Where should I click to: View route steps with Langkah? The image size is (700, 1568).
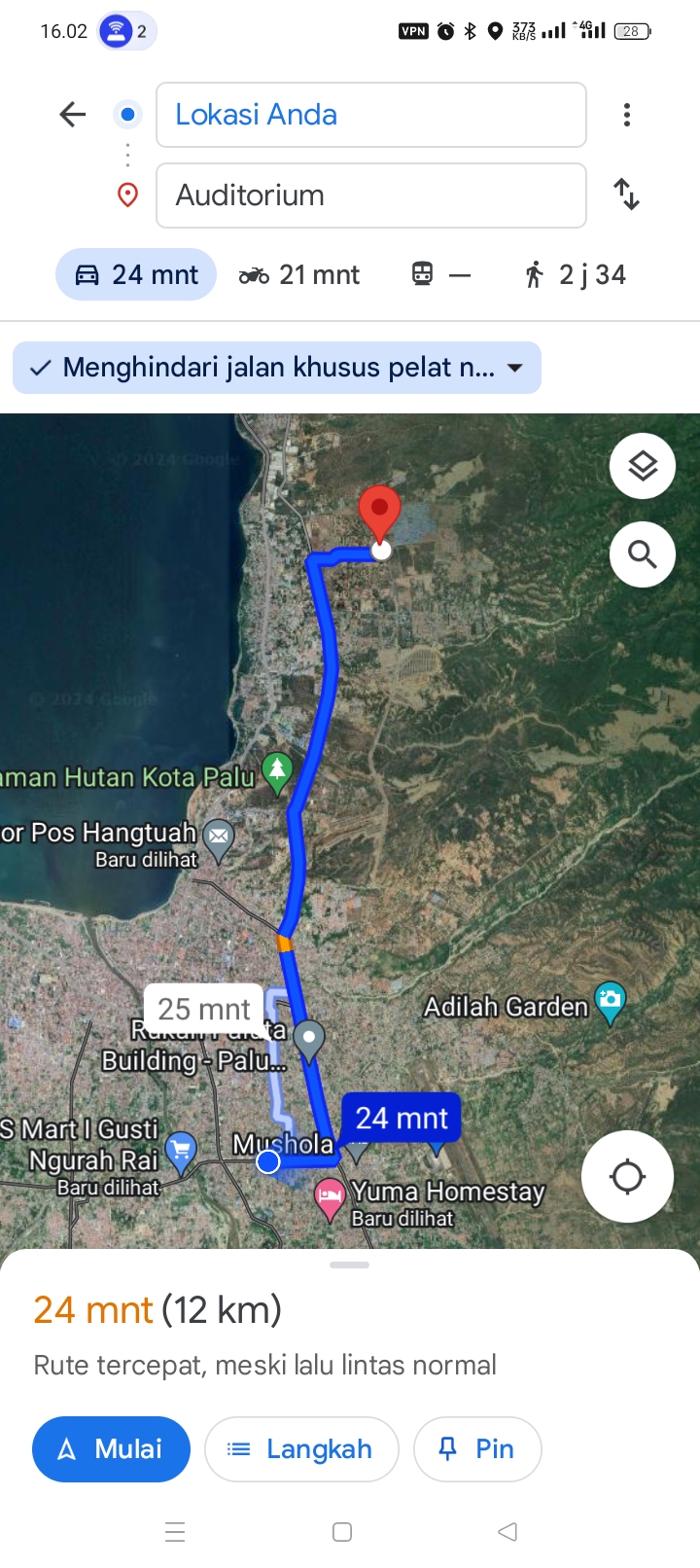(301, 1449)
